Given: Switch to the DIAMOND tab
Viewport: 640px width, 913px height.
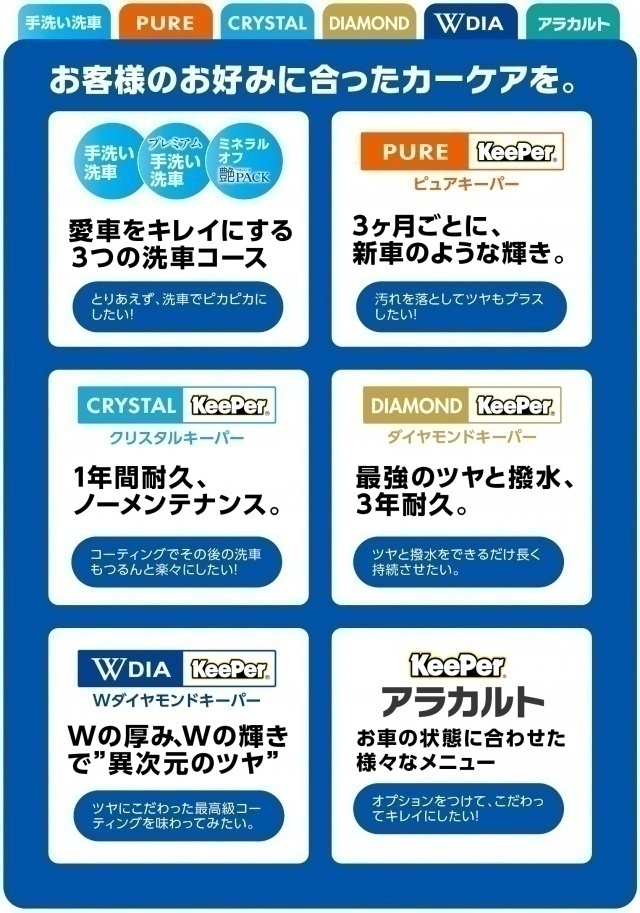Looking at the screenshot, I should point(369,22).
